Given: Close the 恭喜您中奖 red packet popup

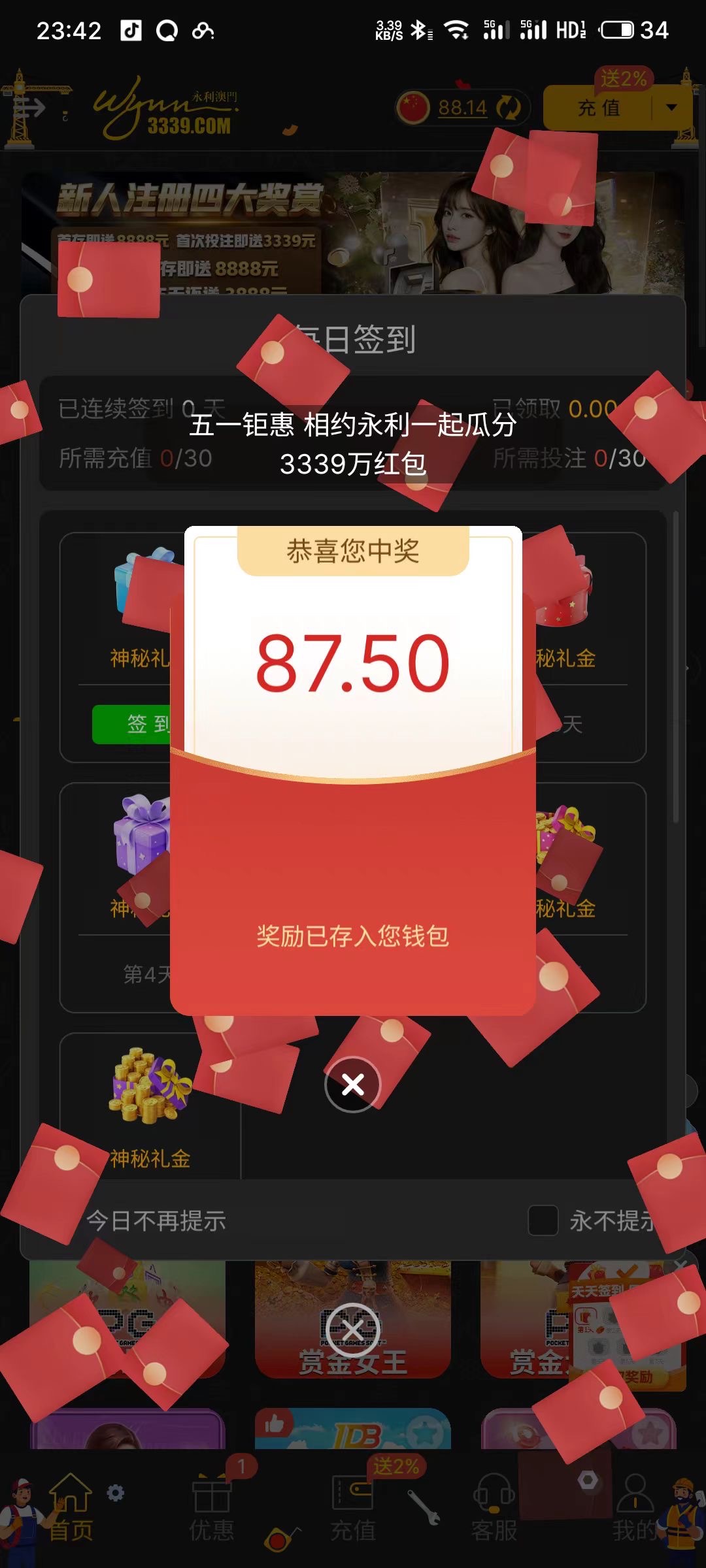Looking at the screenshot, I should 353,1085.
